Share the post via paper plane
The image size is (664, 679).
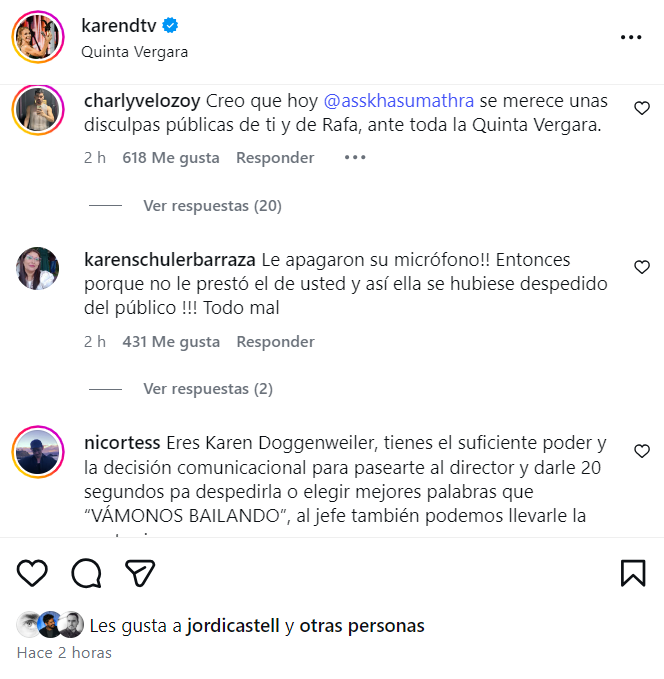139,572
